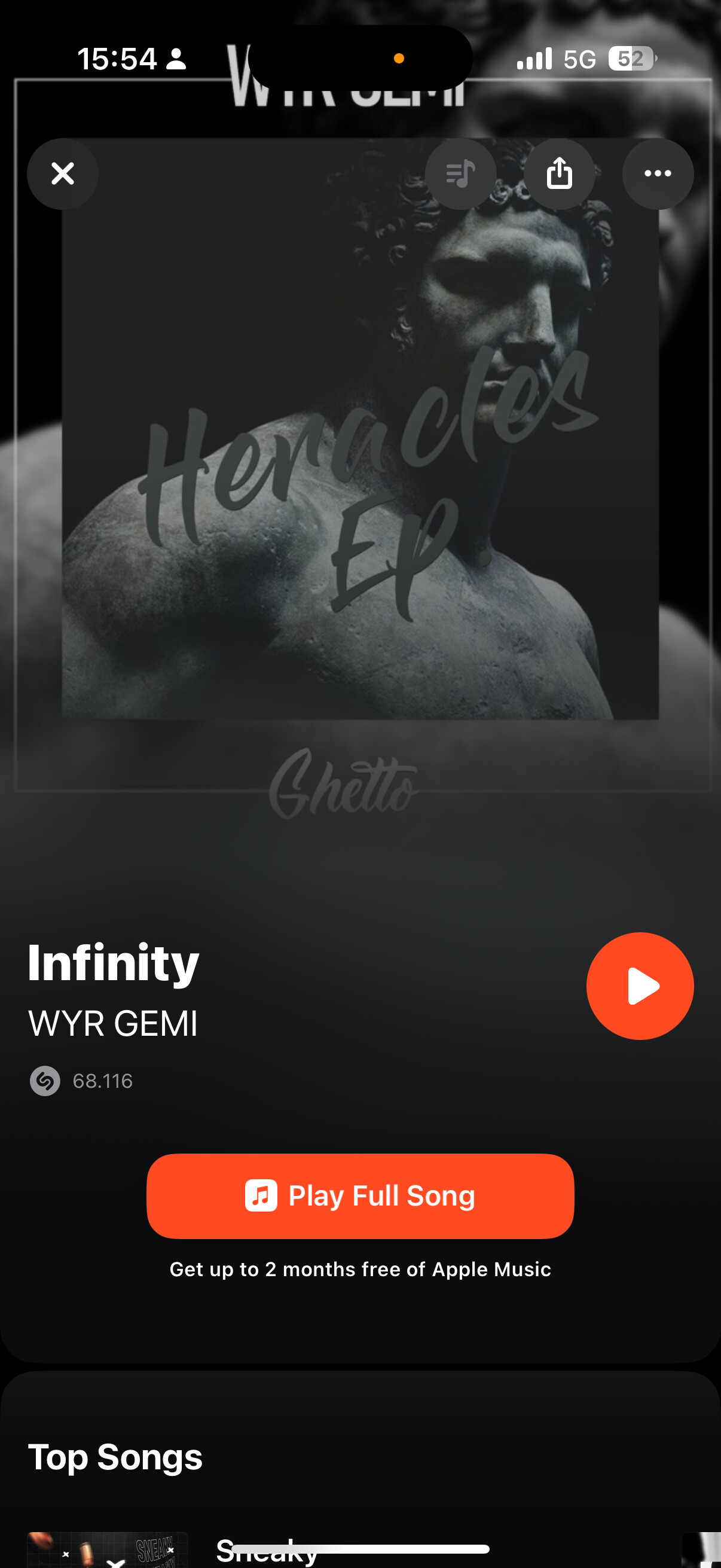This screenshot has width=721, height=1568.
Task: Open the Sneaky song under Top Songs
Action: 267,1550
